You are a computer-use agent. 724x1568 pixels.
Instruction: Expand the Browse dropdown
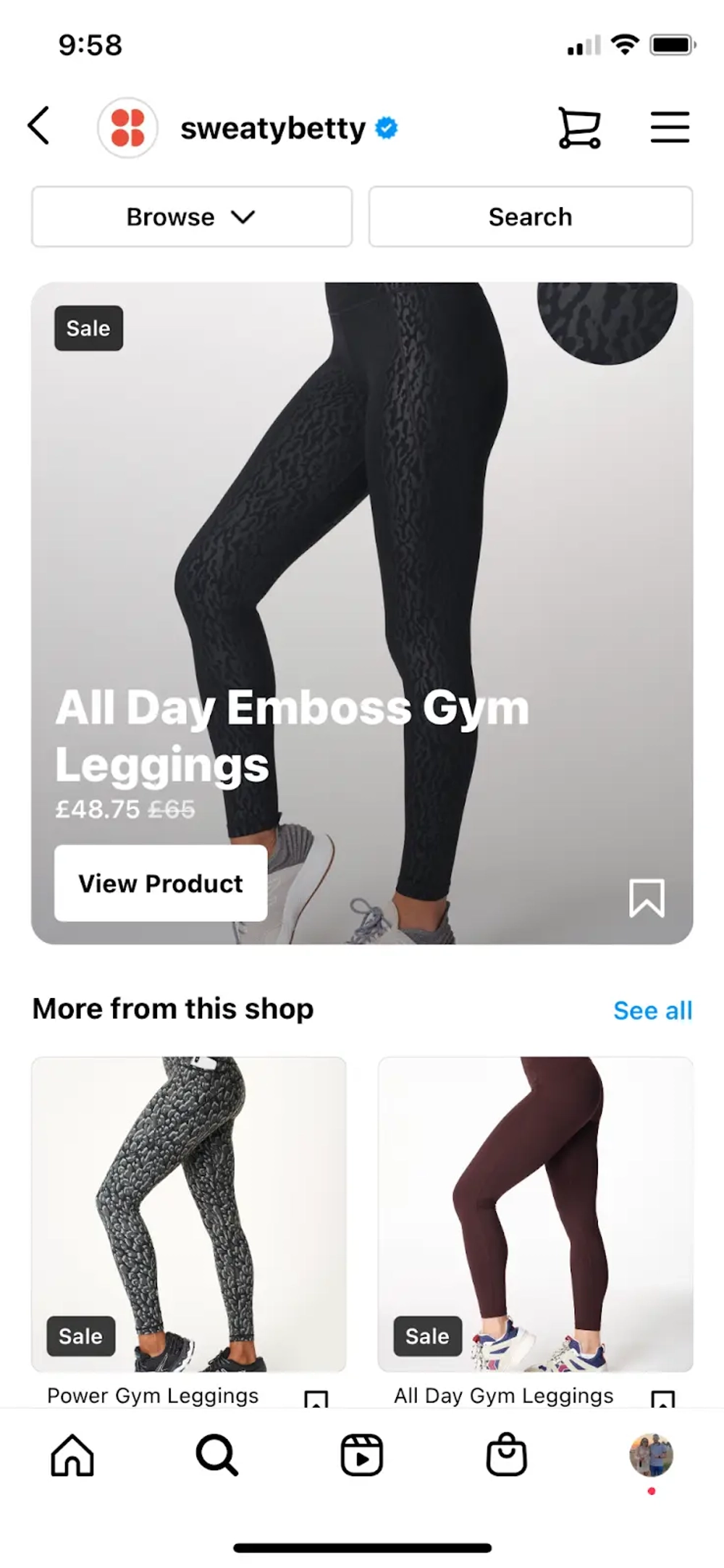(191, 216)
